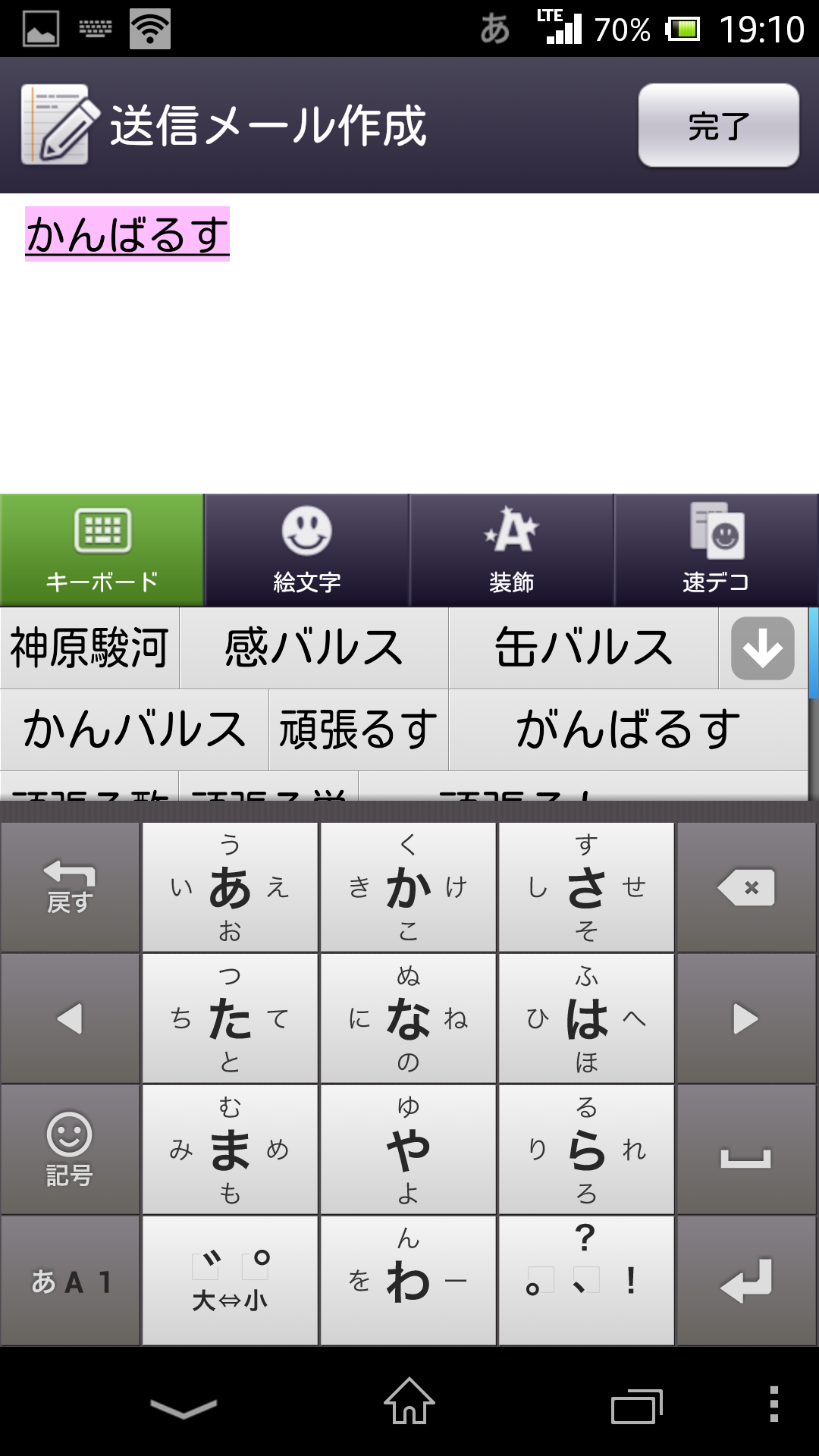819x1456 pixels.
Task: Choose the suggestion 缶バルス
Action: coord(583,648)
